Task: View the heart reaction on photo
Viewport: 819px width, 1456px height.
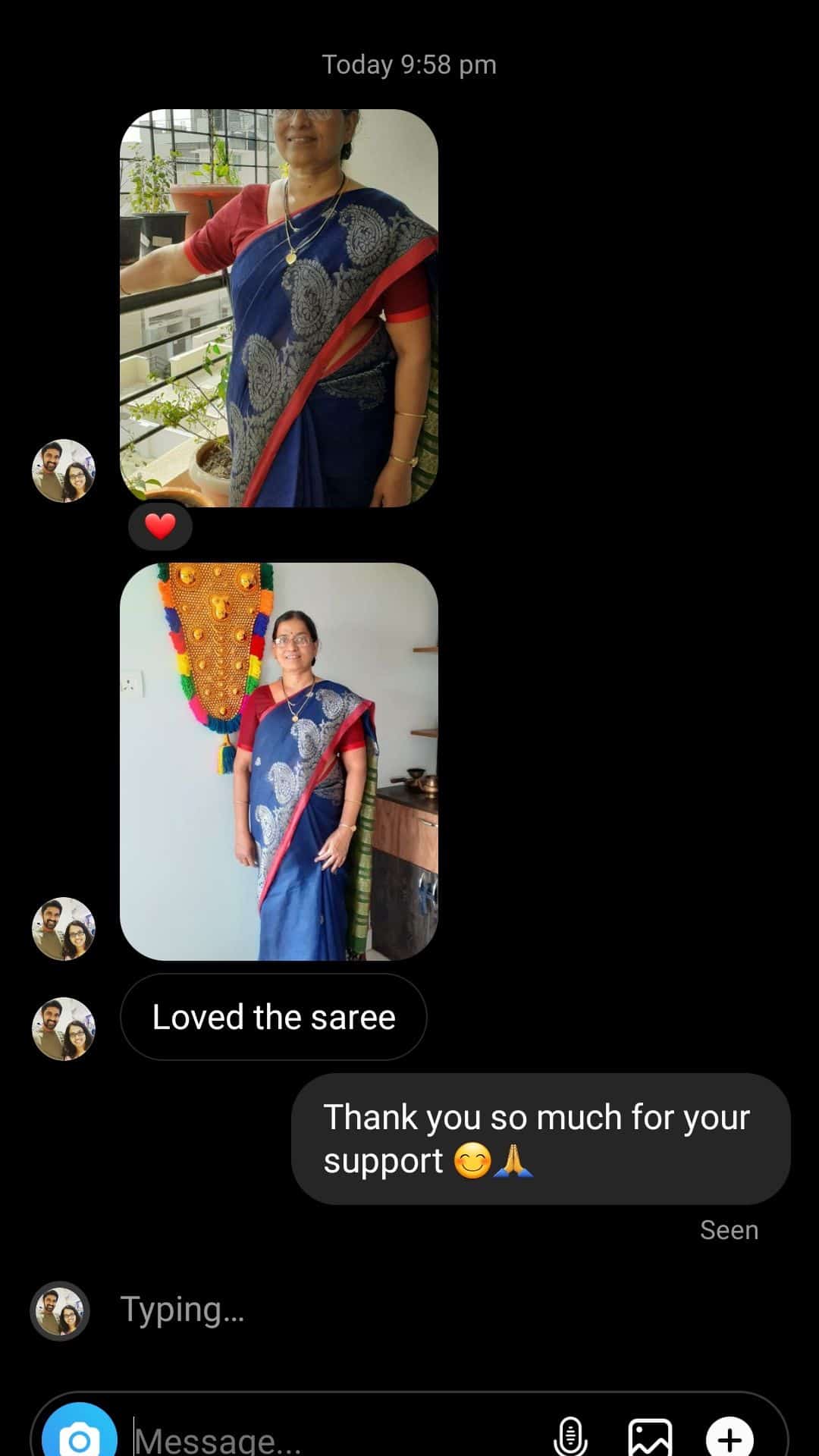Action: click(160, 526)
